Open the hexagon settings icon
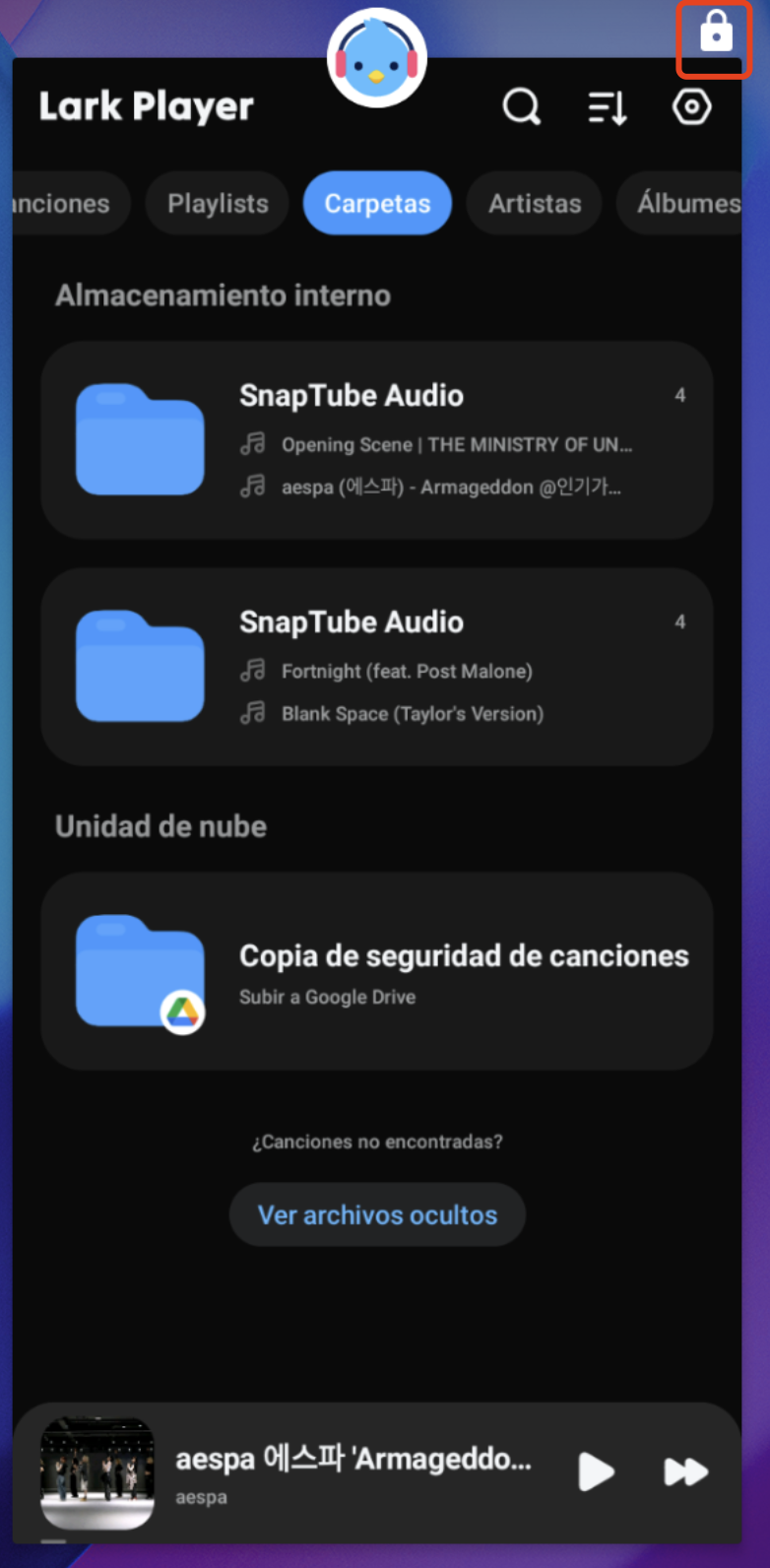Image resolution: width=770 pixels, height=1568 pixels. point(691,106)
